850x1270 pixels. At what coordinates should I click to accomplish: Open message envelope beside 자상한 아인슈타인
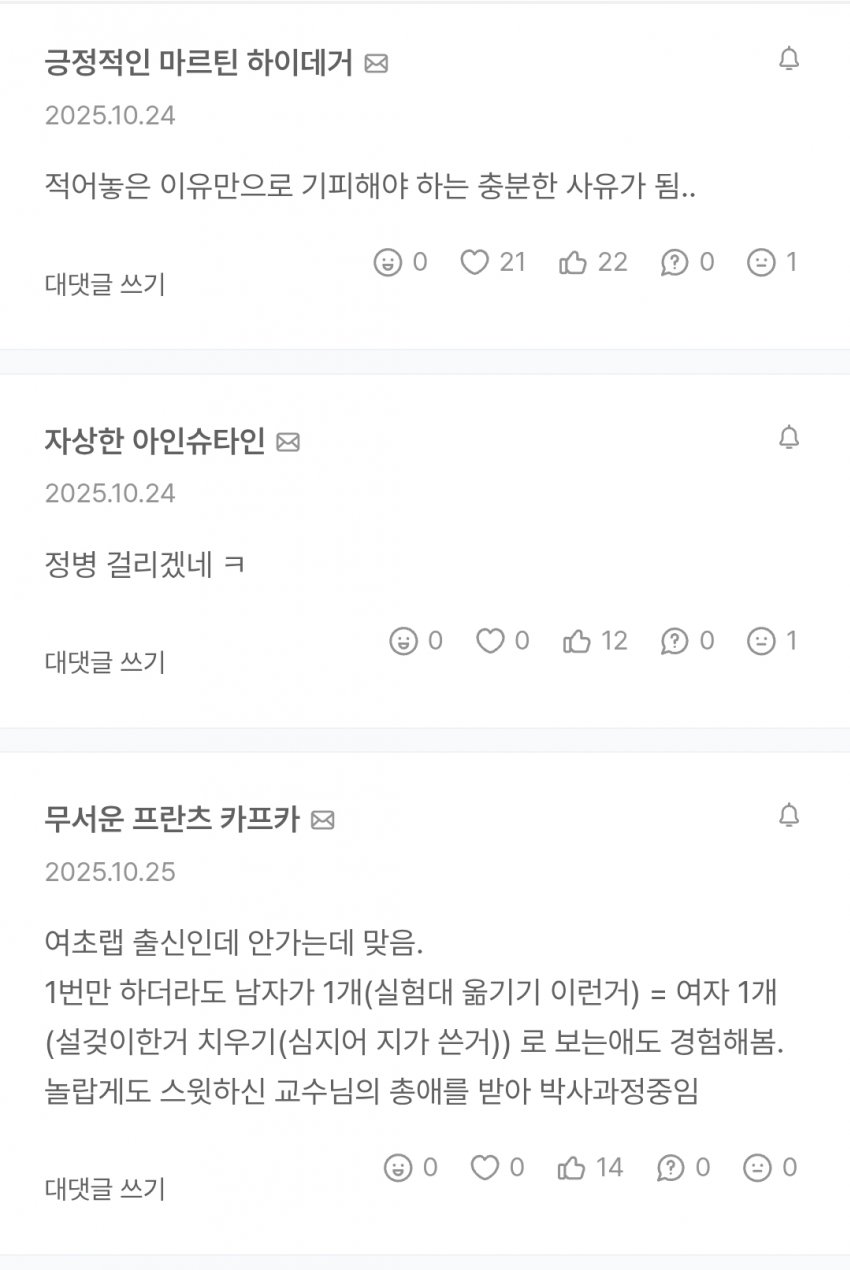288,442
